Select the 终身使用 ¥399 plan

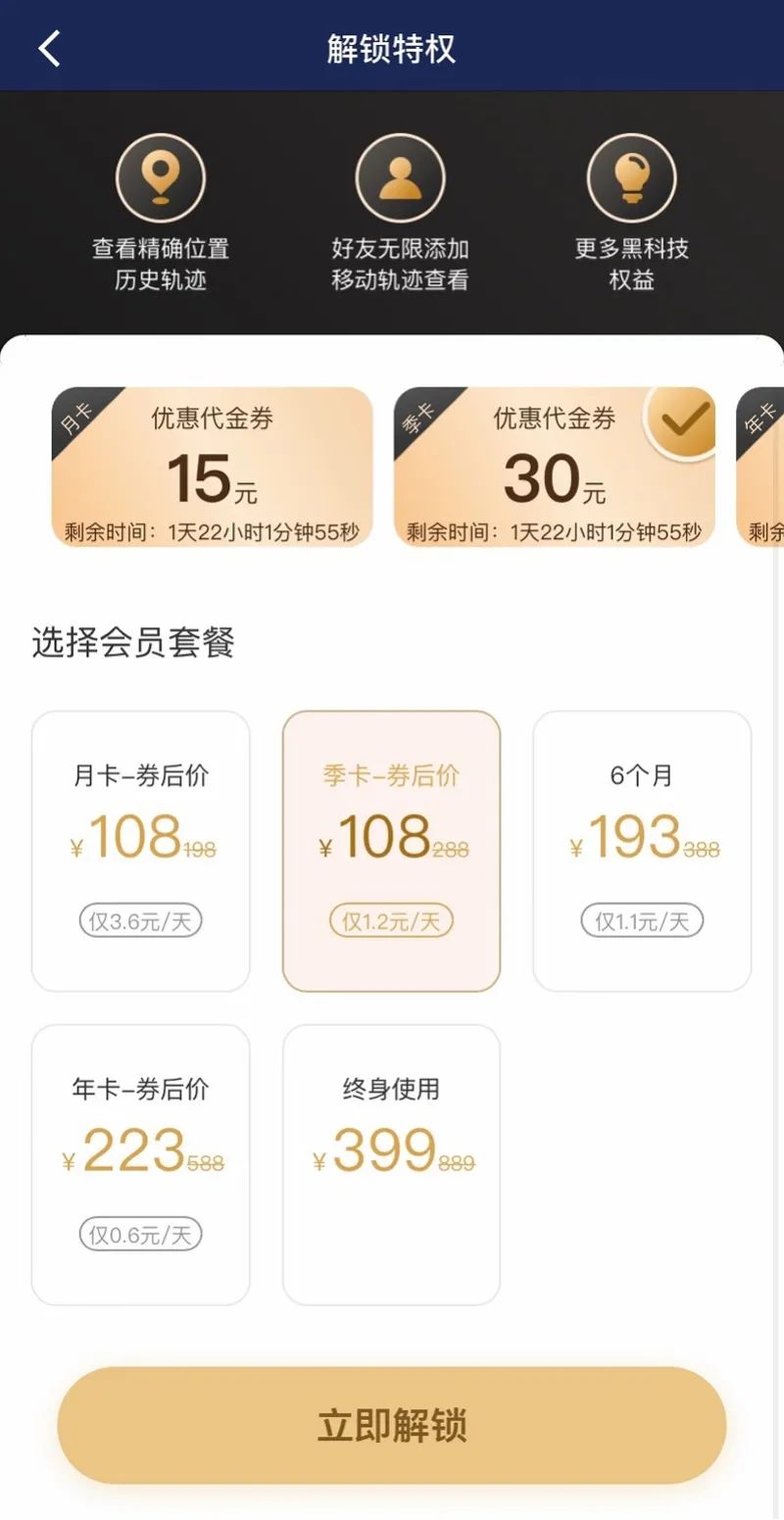click(391, 1164)
